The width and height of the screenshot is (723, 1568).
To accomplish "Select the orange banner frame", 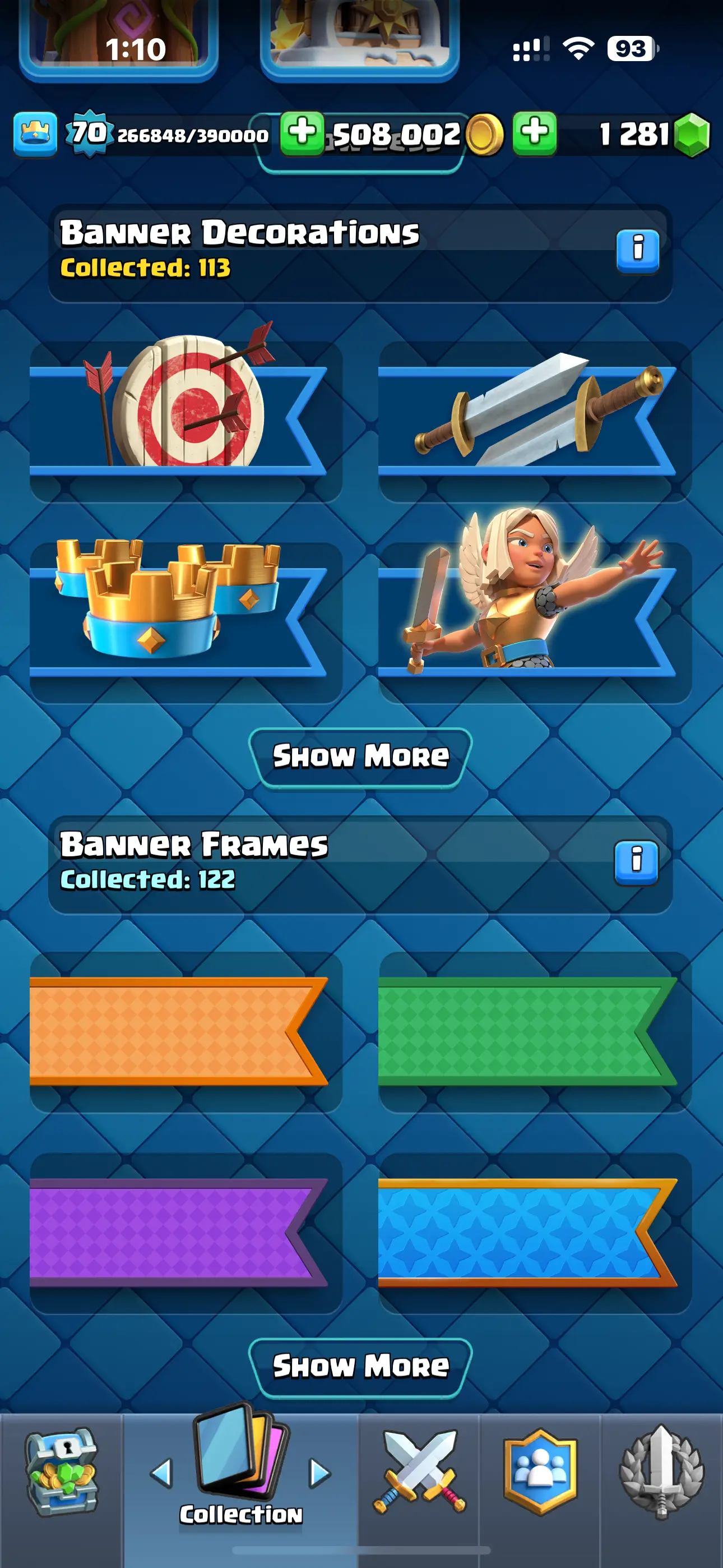I will (x=186, y=1032).
